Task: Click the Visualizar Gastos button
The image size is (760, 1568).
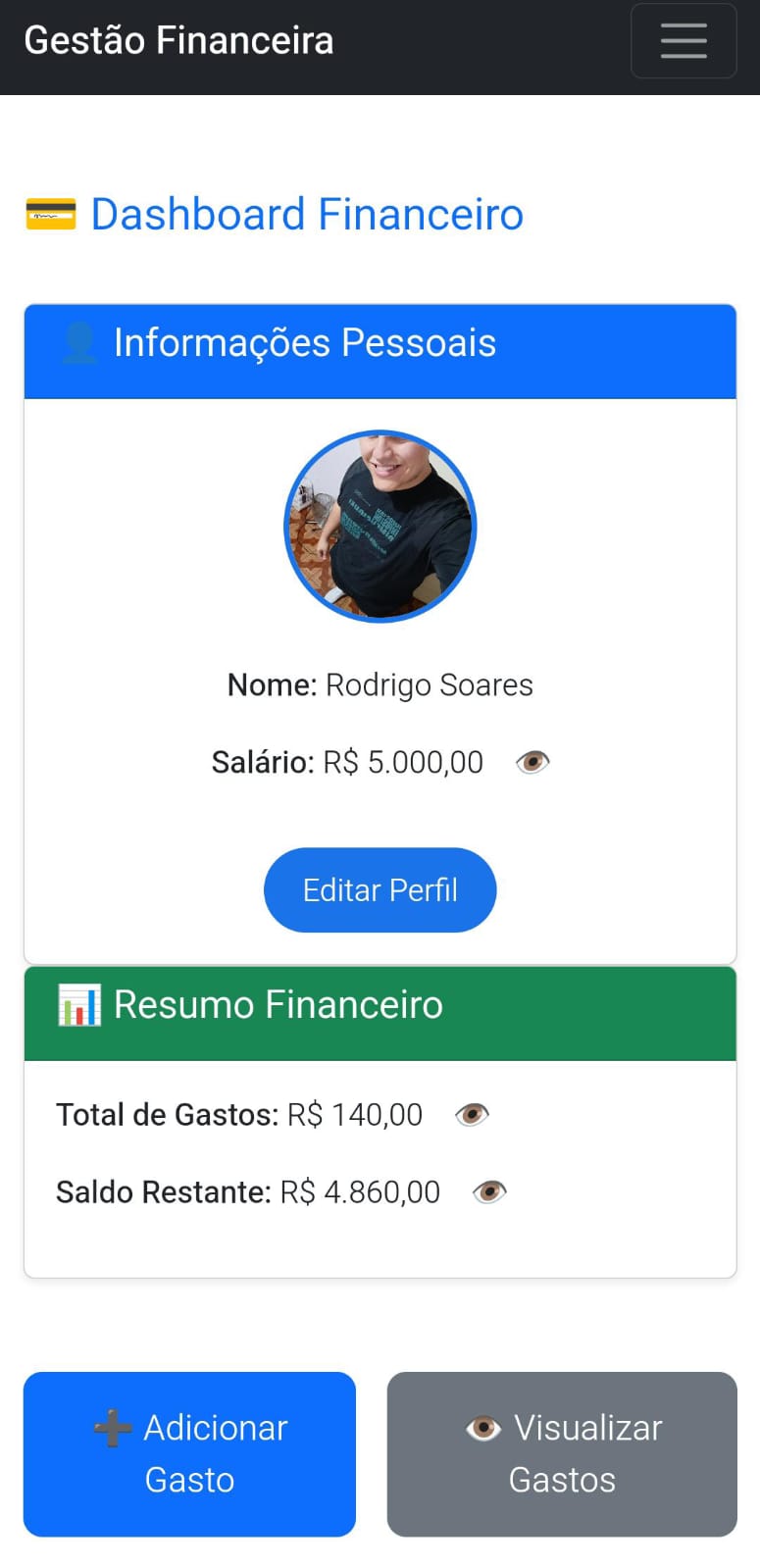Action: pyautogui.click(x=561, y=1454)
